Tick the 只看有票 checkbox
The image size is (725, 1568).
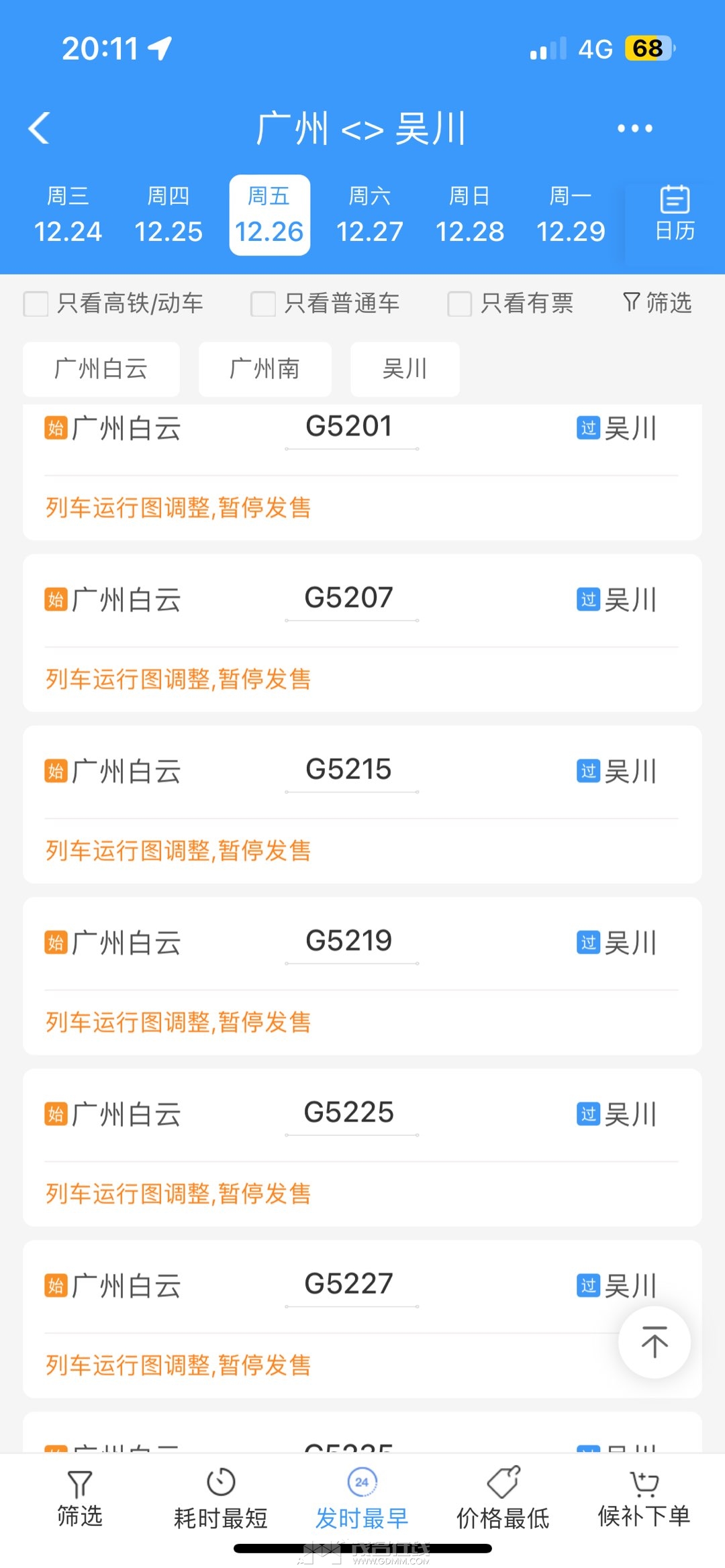(460, 303)
